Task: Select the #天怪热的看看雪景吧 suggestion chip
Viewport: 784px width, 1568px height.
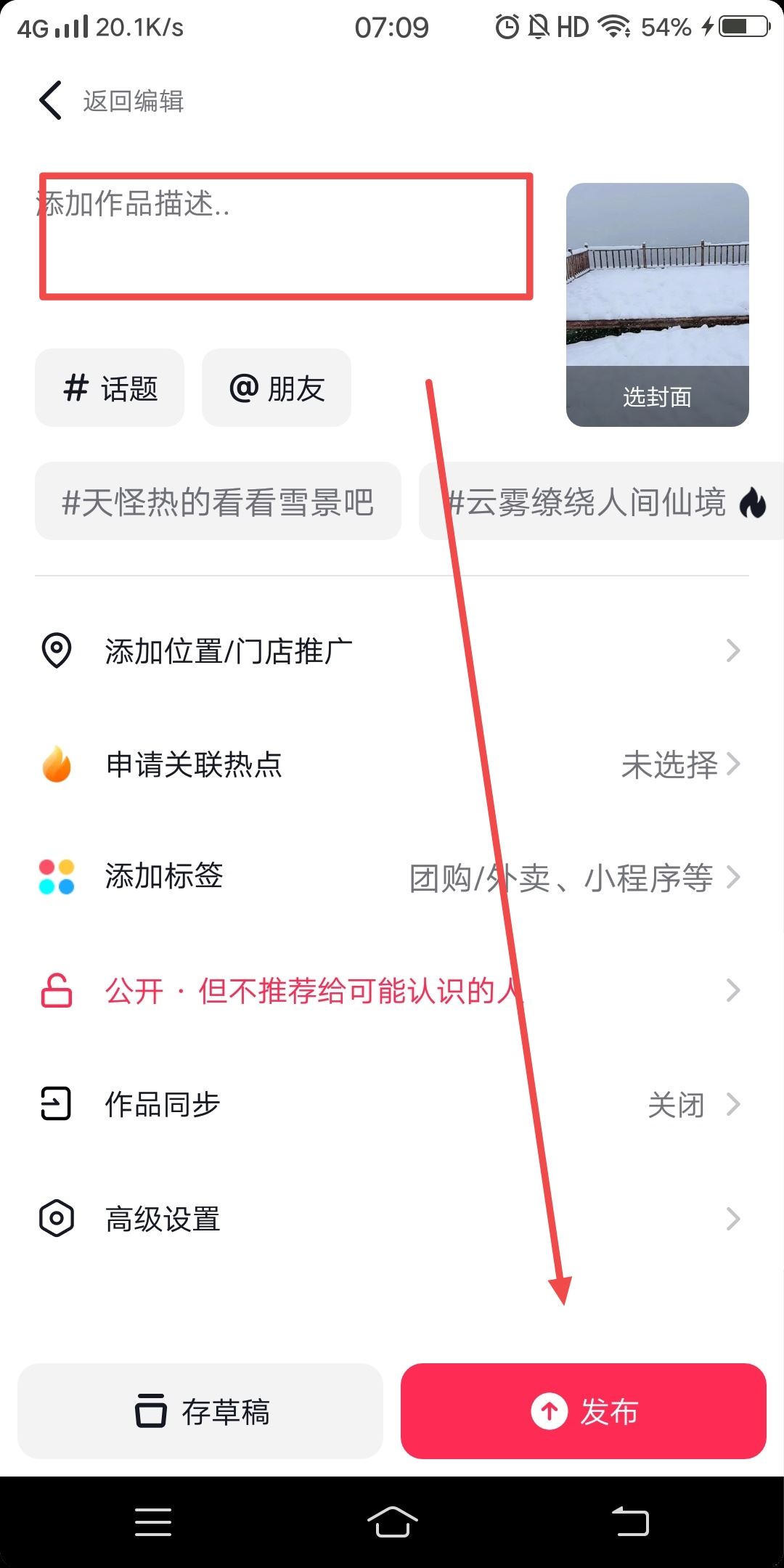Action: click(x=218, y=502)
